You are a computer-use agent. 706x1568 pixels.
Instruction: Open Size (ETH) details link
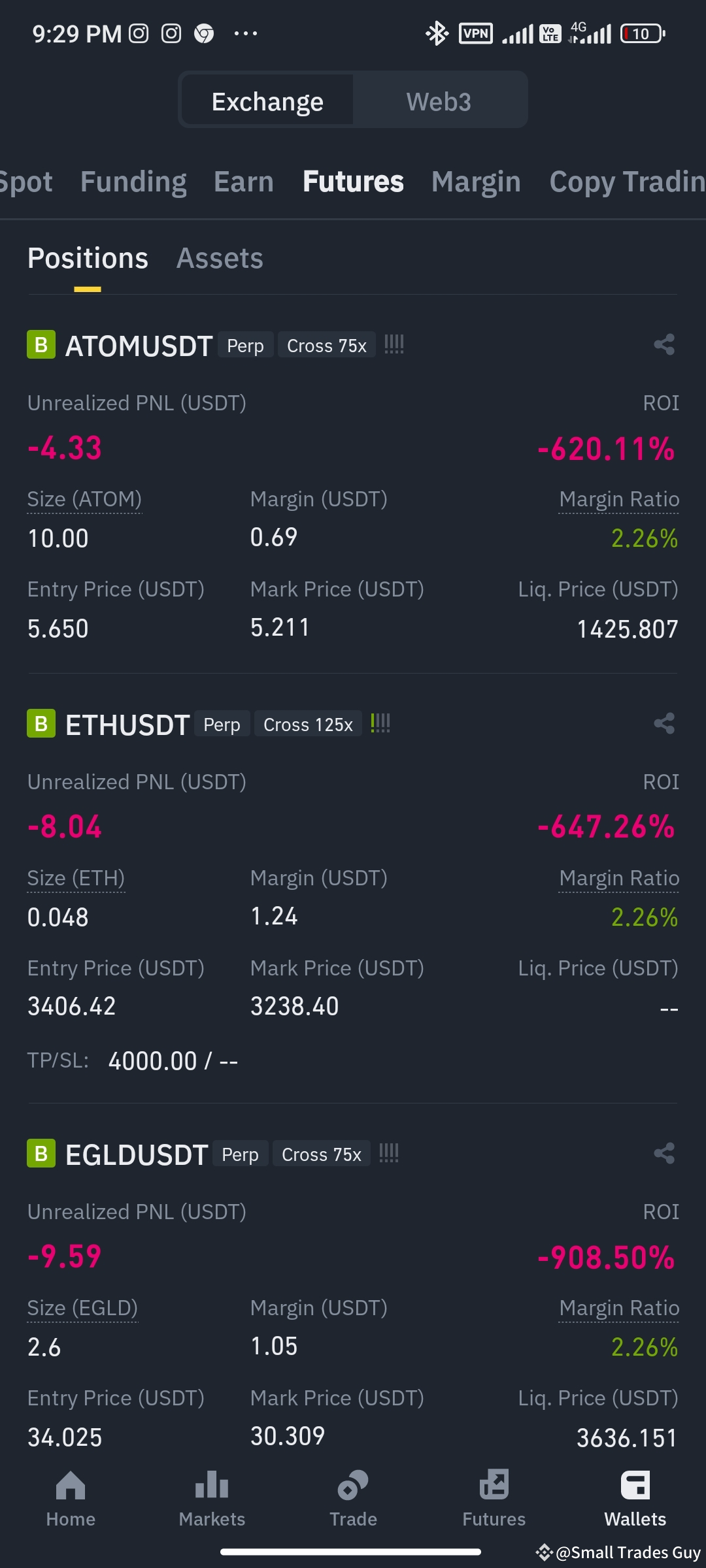(75, 877)
